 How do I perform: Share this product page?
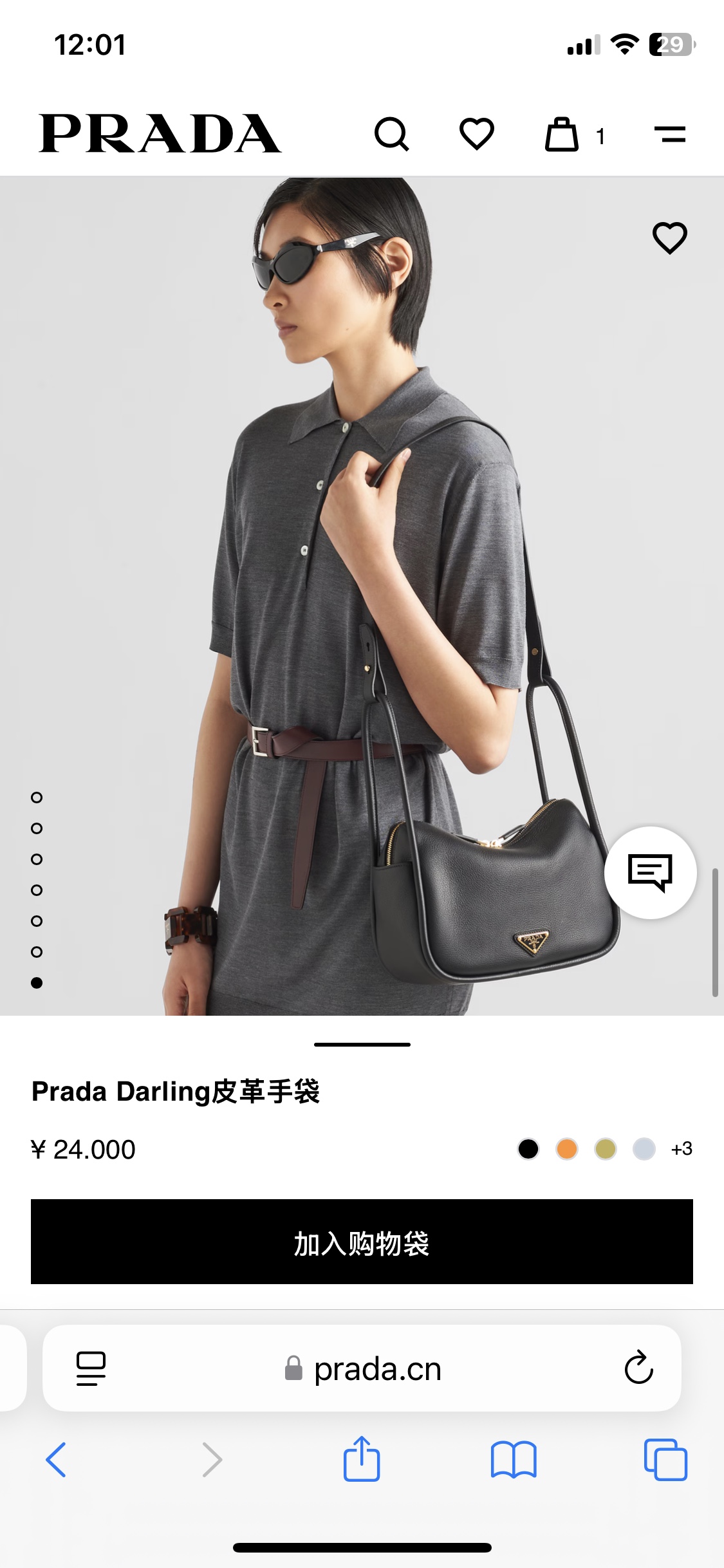pyautogui.click(x=362, y=1459)
